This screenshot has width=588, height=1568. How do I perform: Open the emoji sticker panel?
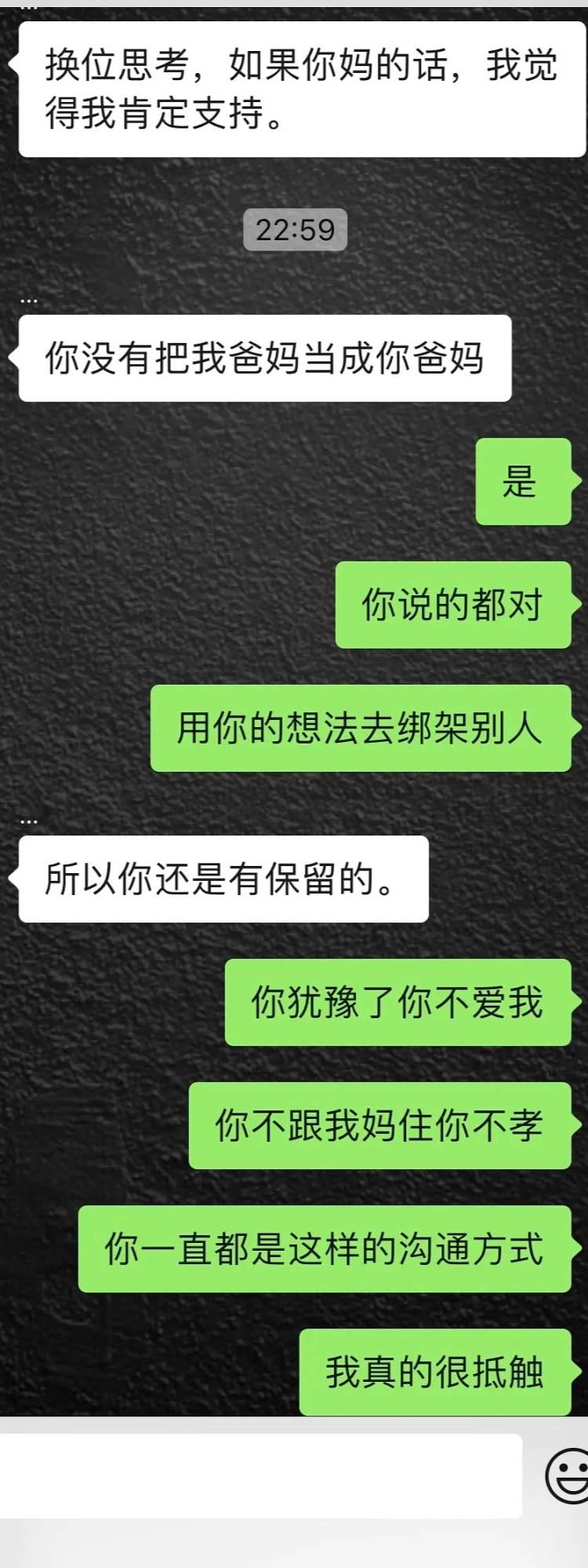pos(567,1476)
